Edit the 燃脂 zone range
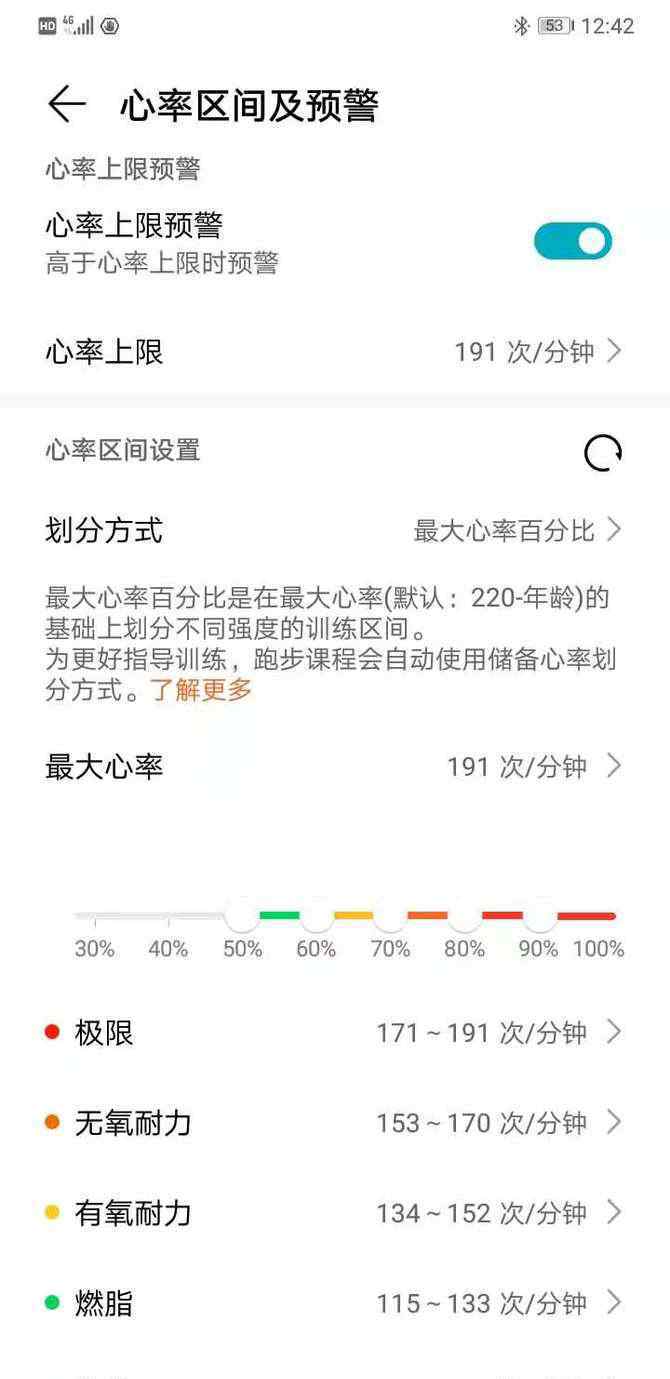This screenshot has width=670, height=1379. pos(335,1303)
